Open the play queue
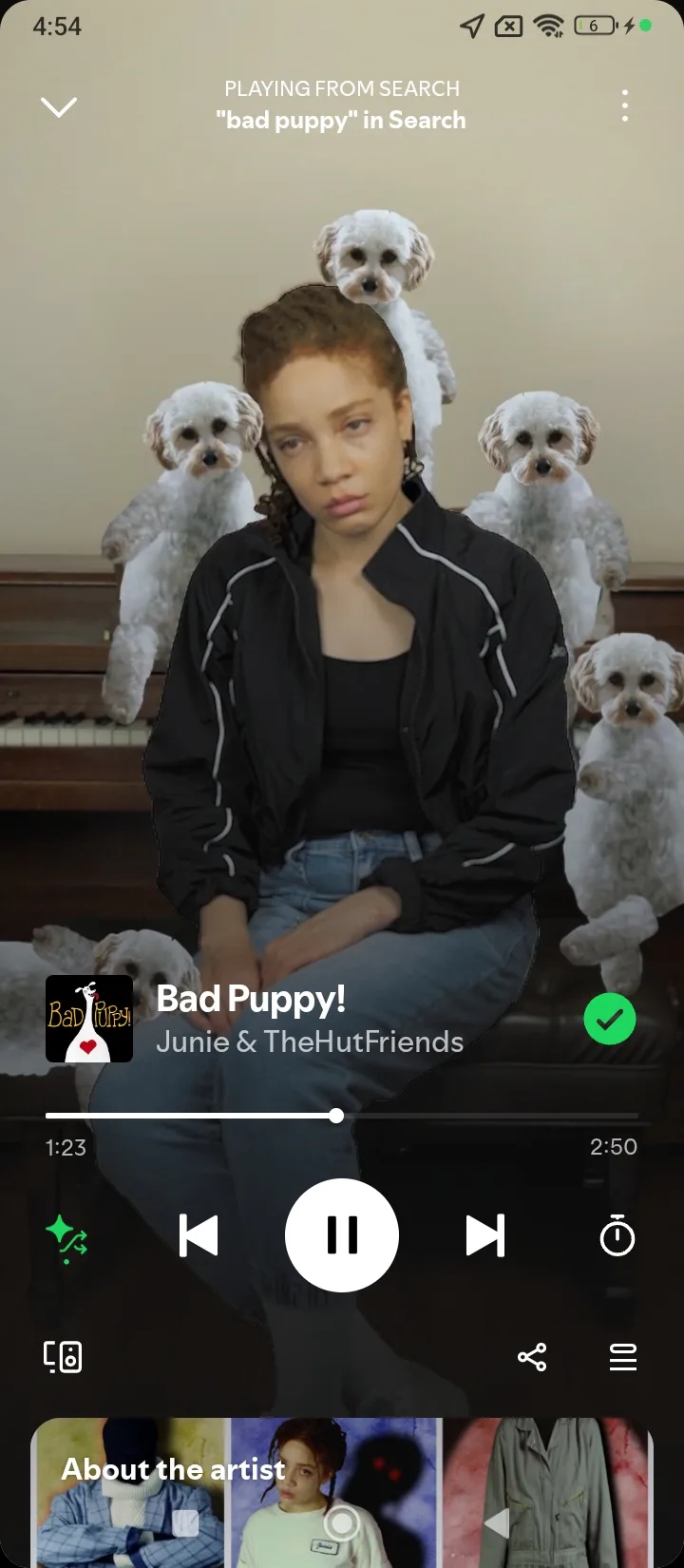 tap(623, 1357)
